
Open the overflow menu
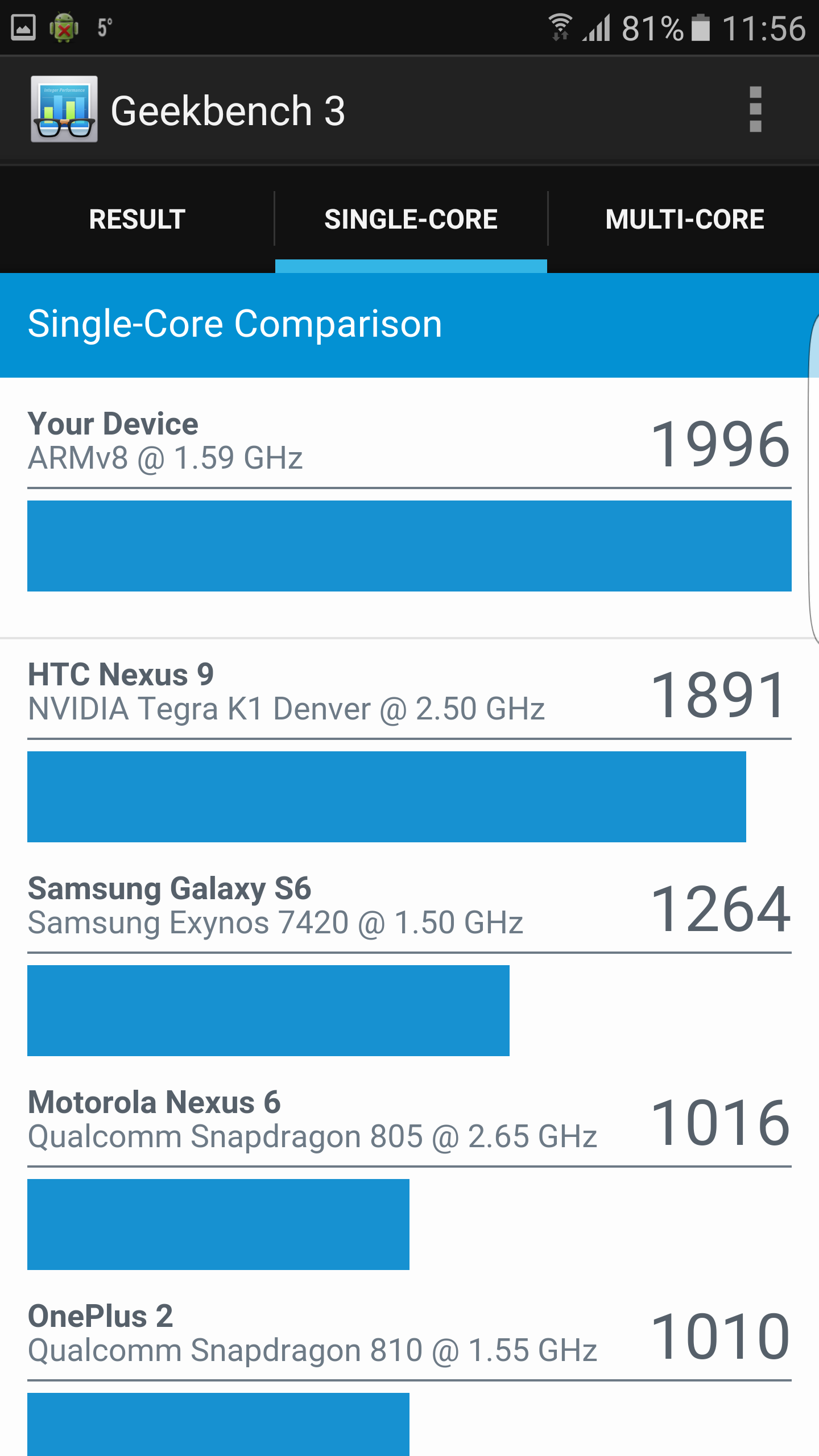point(755,110)
